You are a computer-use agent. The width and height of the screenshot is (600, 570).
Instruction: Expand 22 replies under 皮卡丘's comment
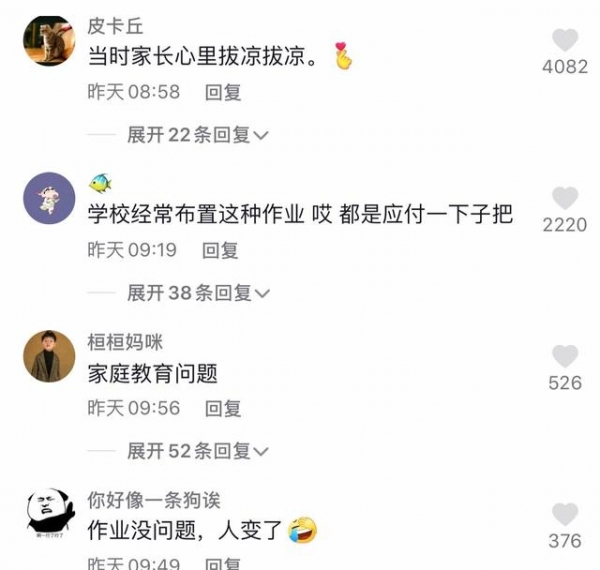pos(197,135)
